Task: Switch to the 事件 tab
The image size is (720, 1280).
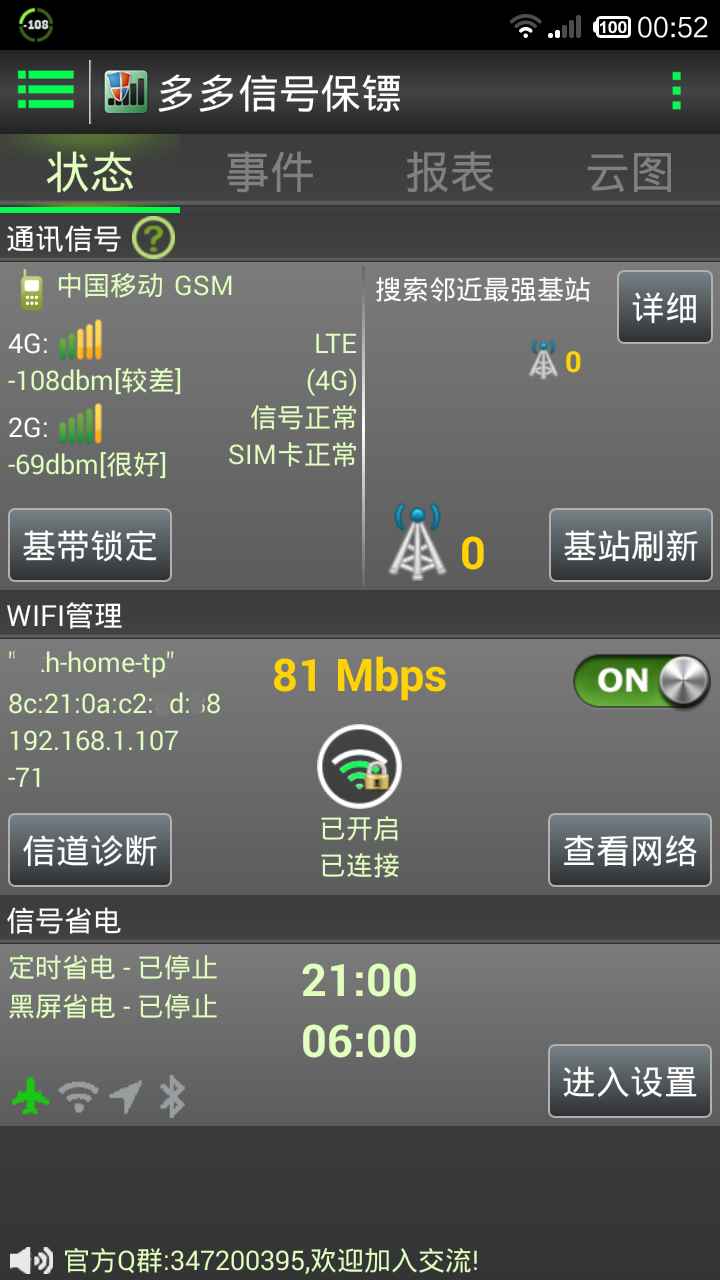Action: (x=270, y=172)
